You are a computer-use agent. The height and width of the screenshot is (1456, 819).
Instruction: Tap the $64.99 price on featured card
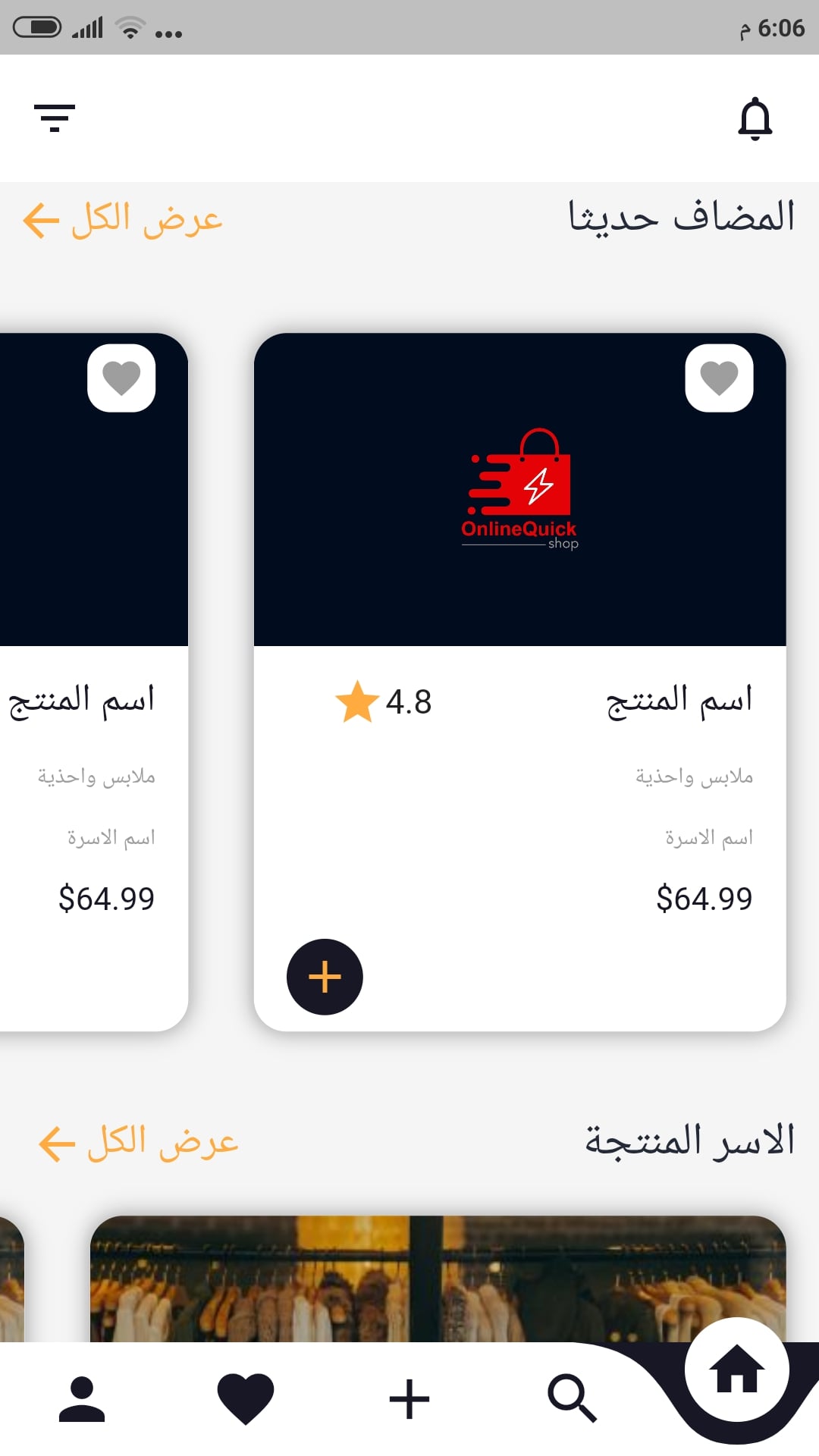pos(705,898)
